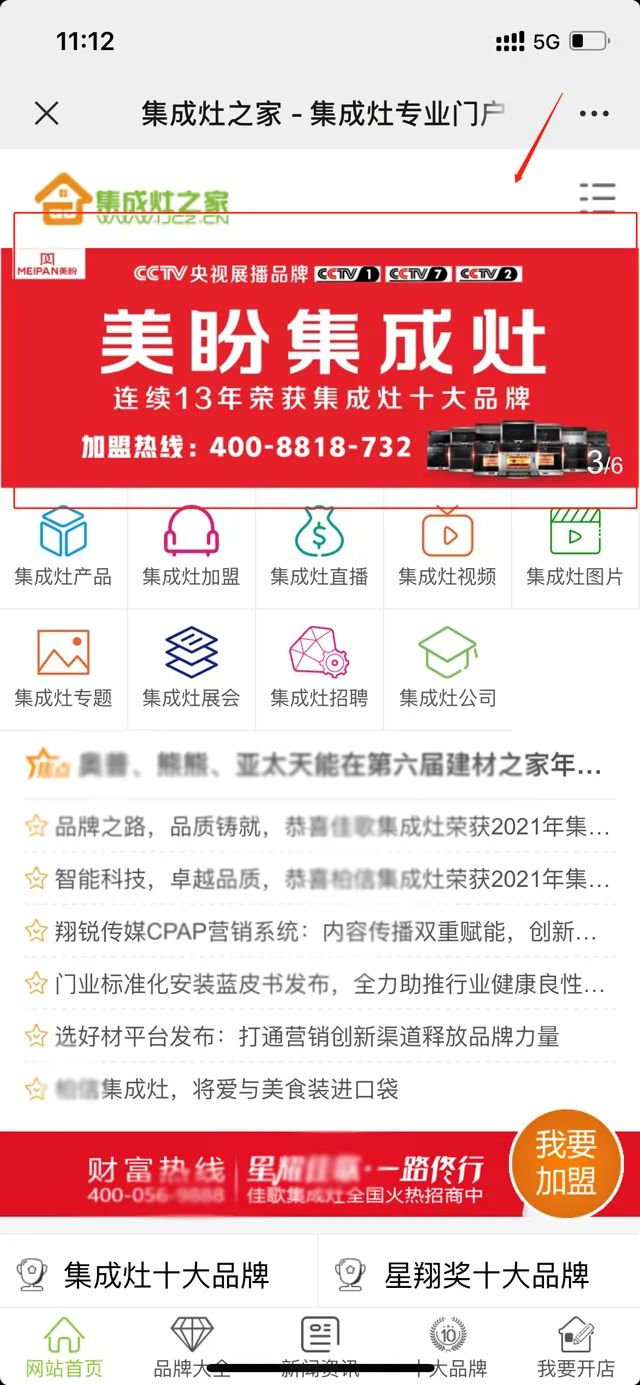Close the web page view
This screenshot has width=640, height=1385.
click(x=47, y=113)
